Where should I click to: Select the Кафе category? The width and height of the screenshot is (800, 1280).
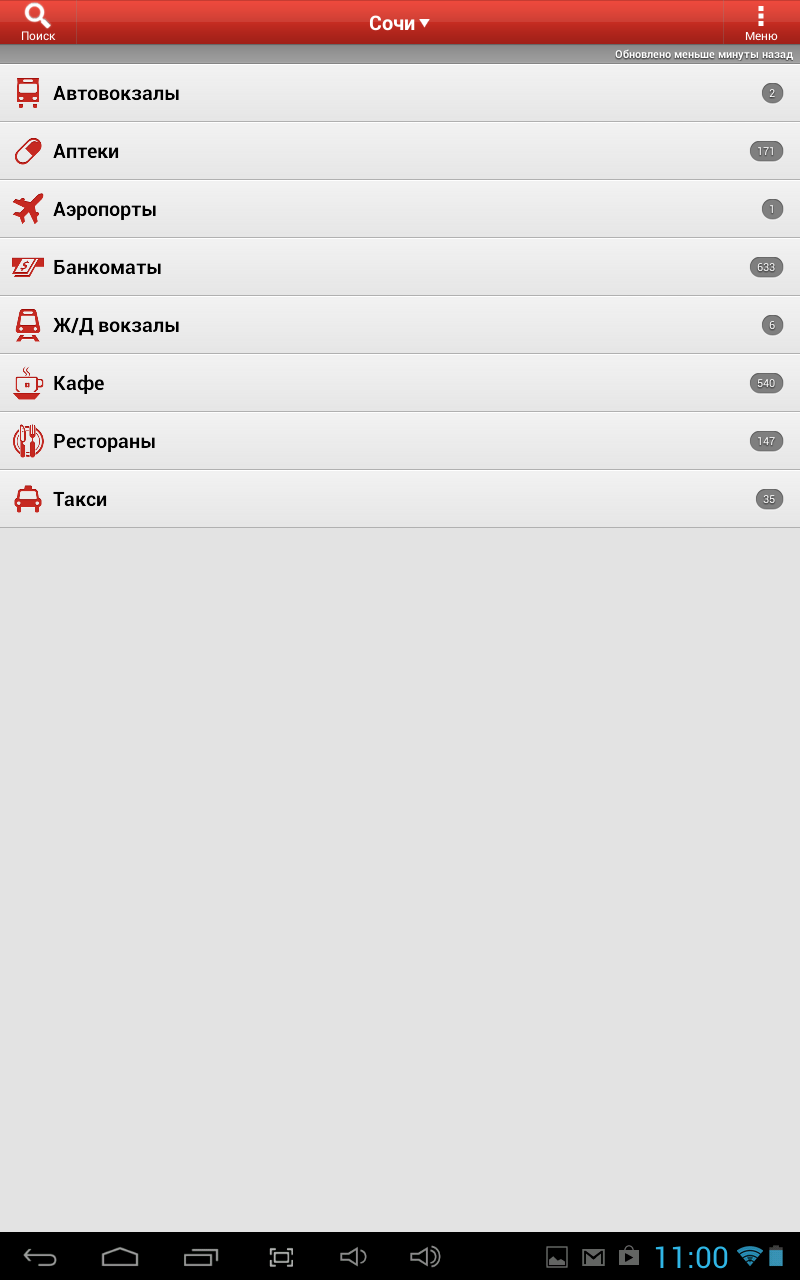click(400, 383)
